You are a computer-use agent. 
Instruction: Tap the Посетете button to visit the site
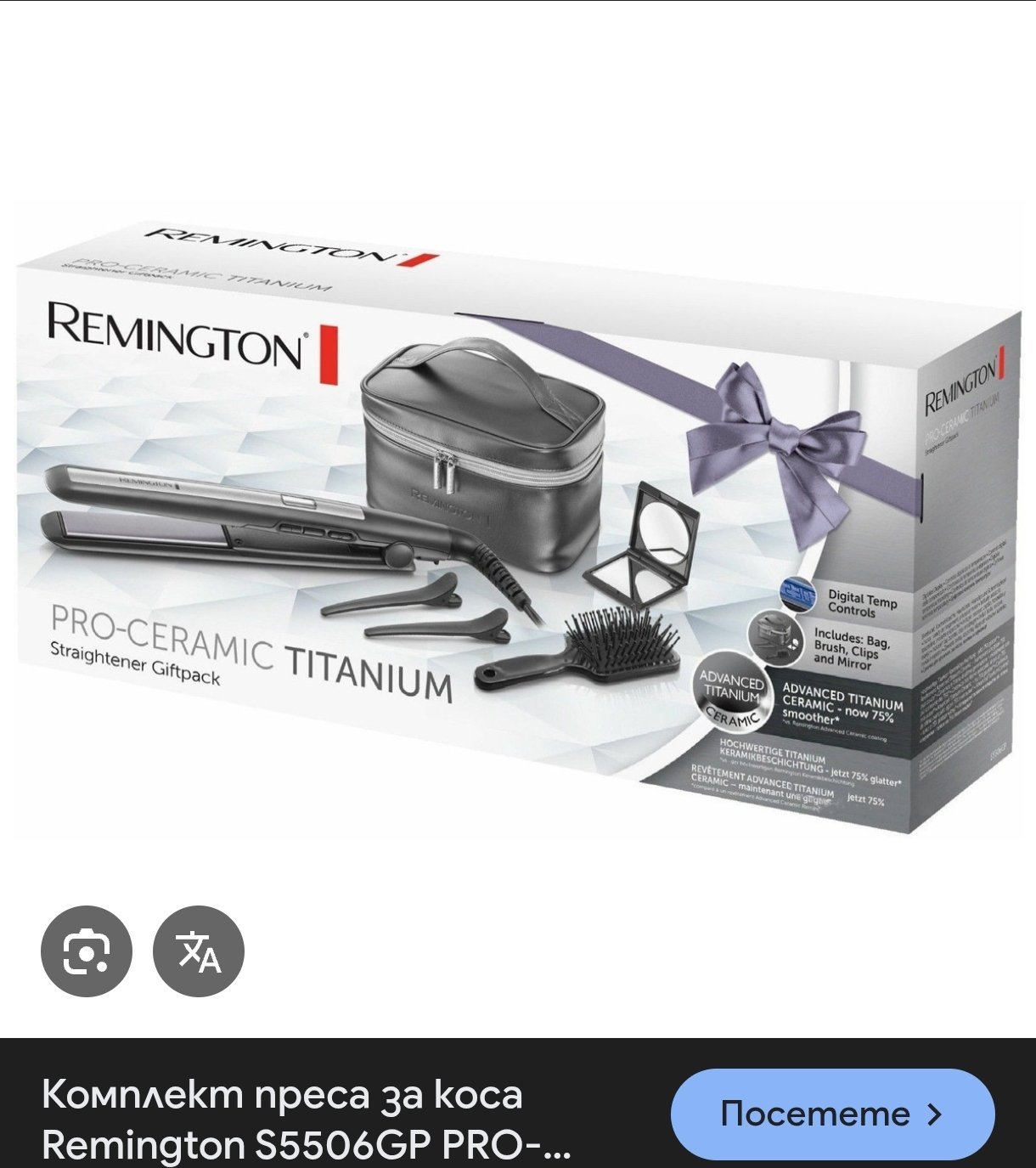pyautogui.click(x=831, y=1114)
